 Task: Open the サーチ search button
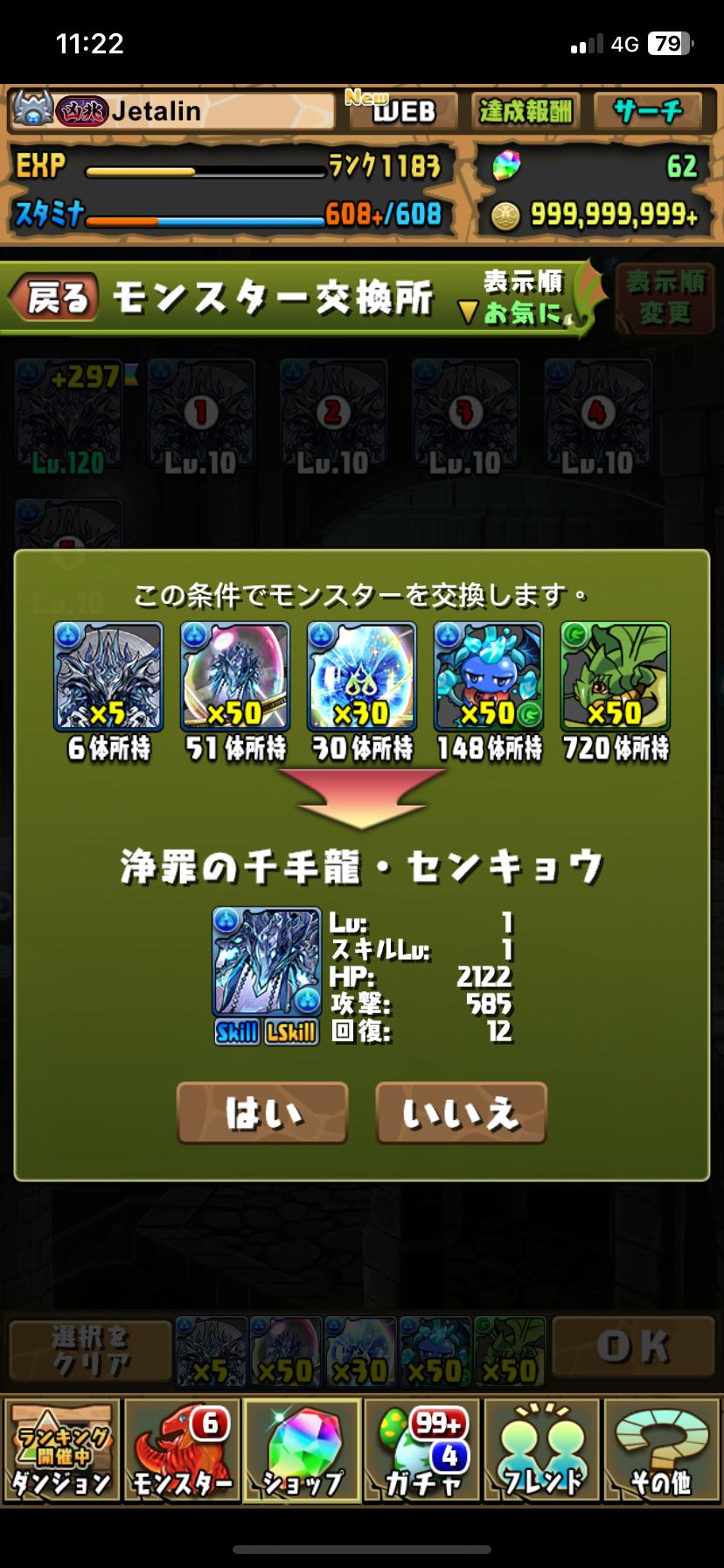(x=648, y=111)
